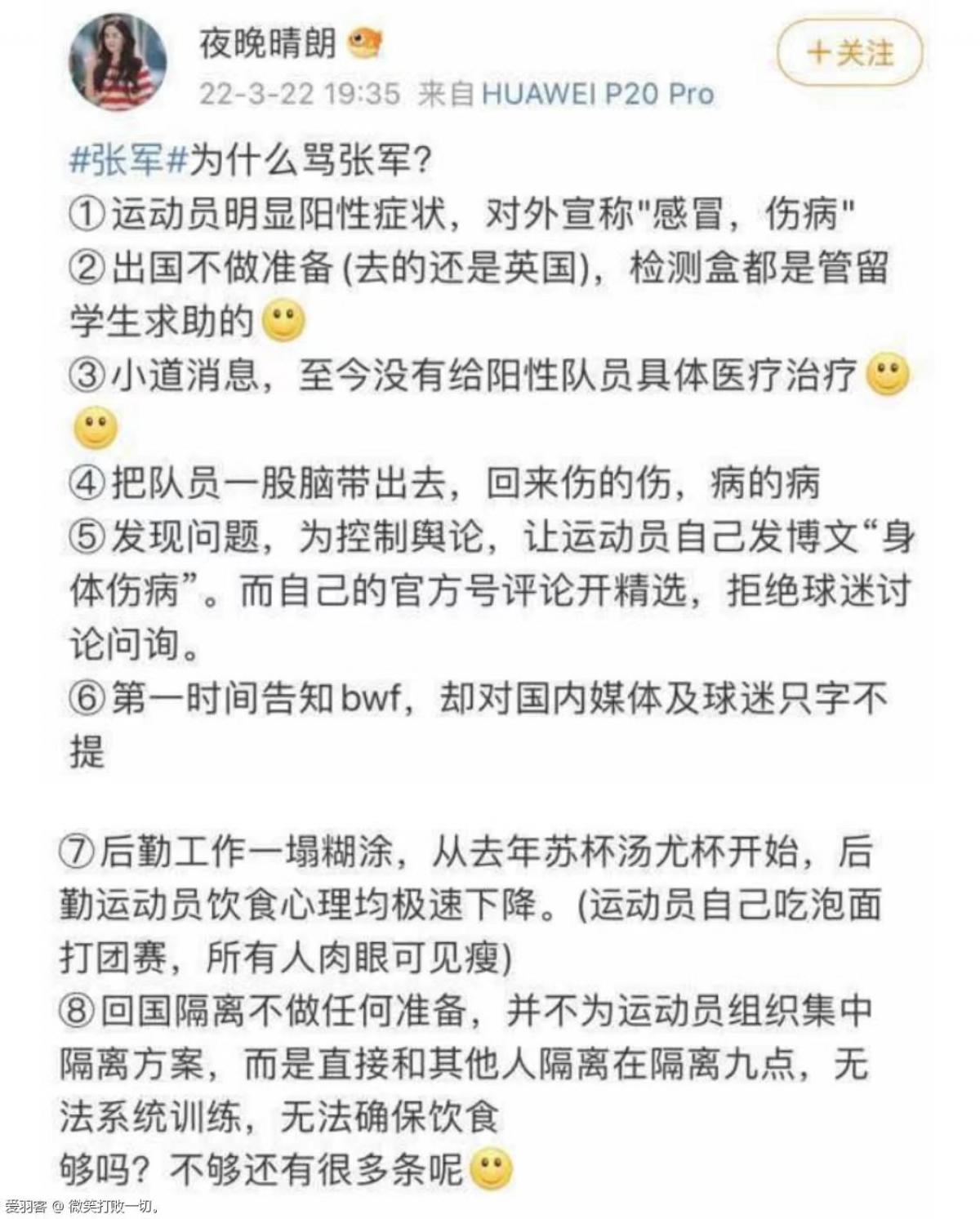The height and width of the screenshot is (1219, 980).
Task: Open 夜晚晴朗's profile avatar
Action: (118, 61)
